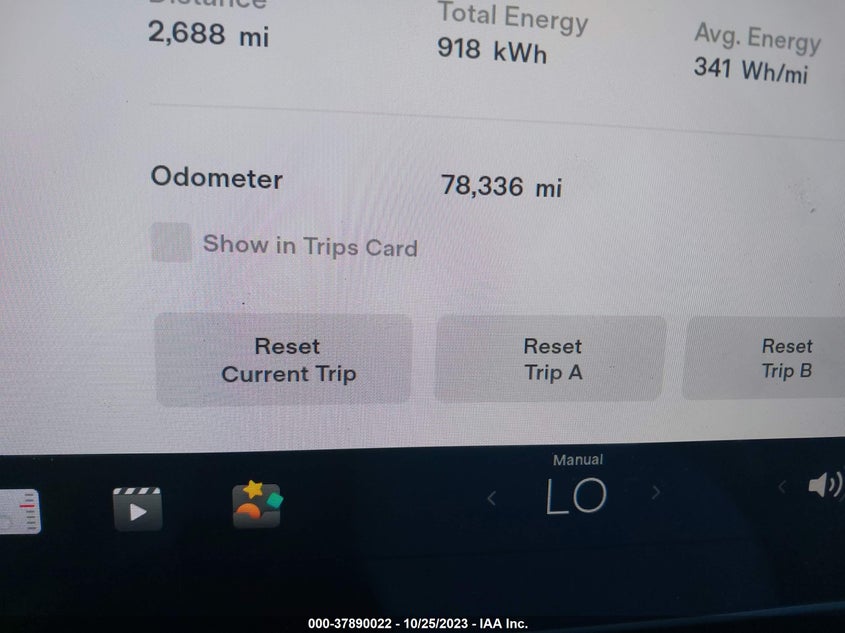Decrease volume with the arrow beside the speaker

pyautogui.click(x=782, y=488)
